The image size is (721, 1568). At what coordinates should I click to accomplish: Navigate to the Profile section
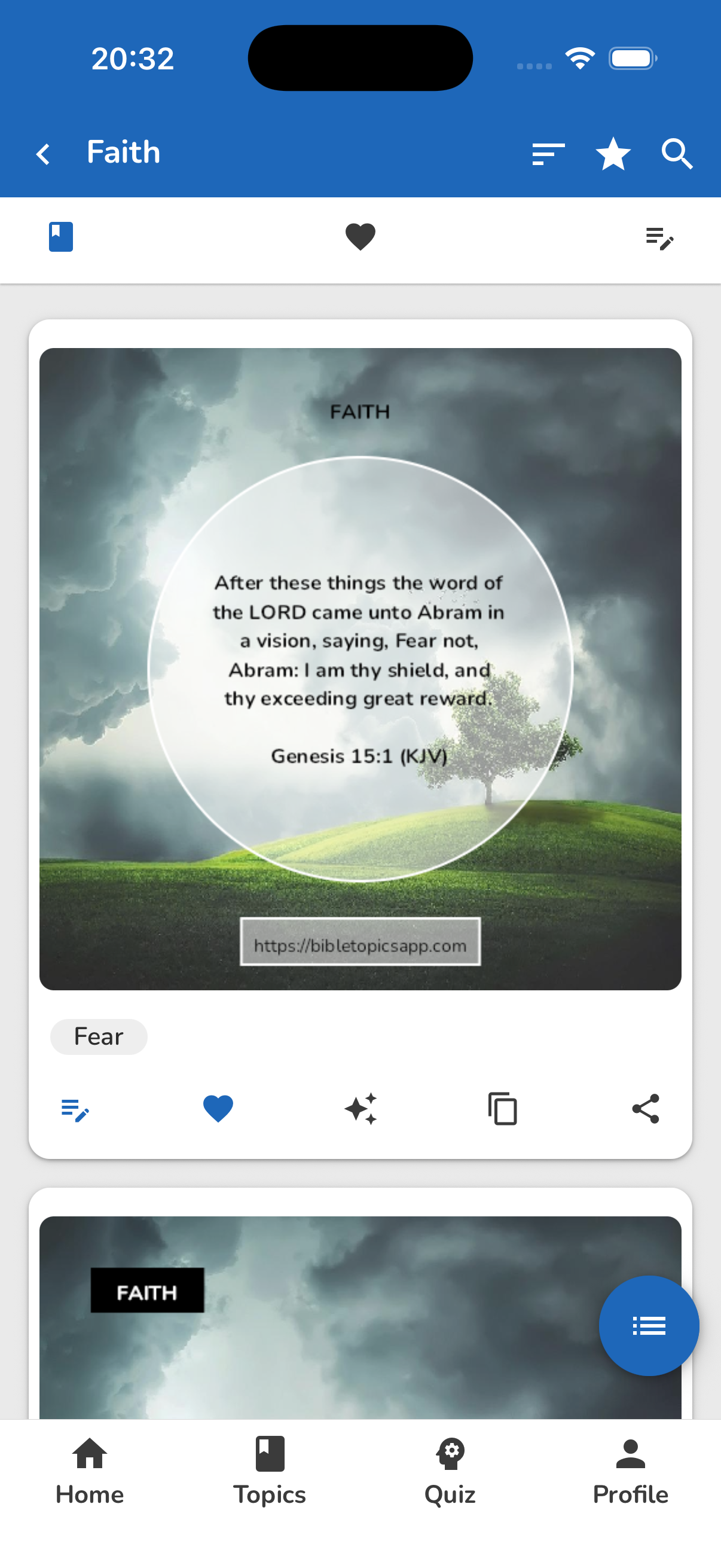[630, 1473]
